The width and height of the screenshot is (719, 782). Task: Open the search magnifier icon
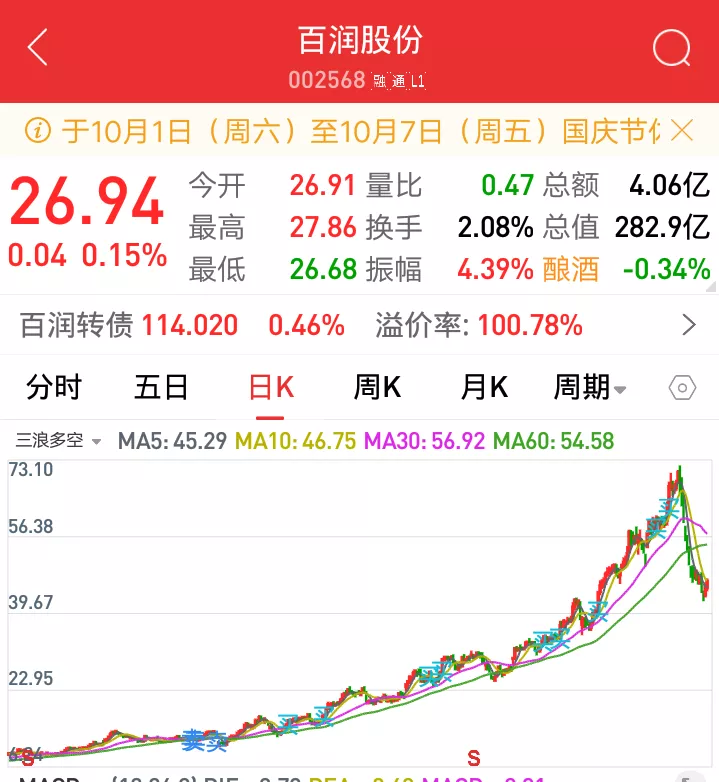click(x=671, y=48)
